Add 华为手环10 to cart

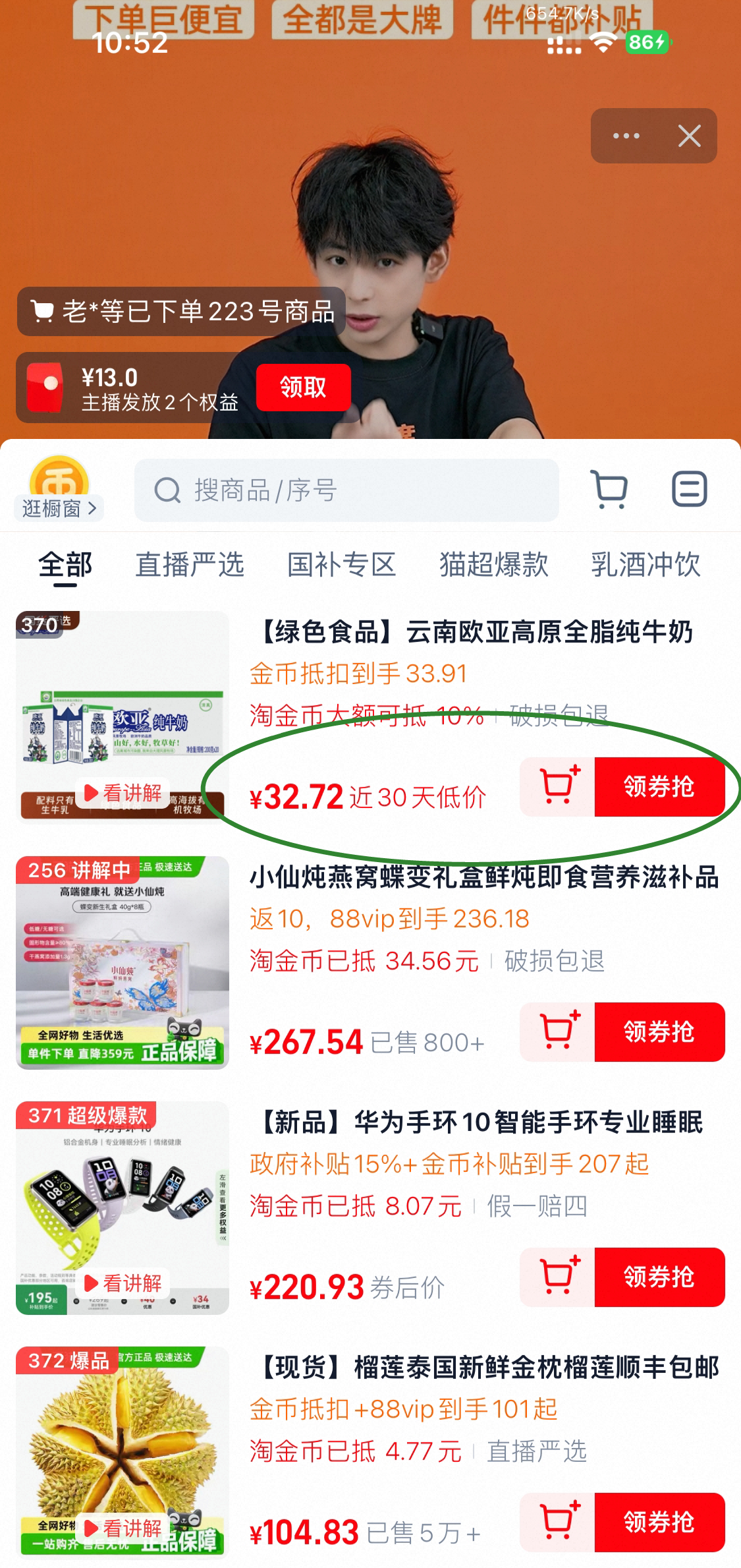(558, 1277)
